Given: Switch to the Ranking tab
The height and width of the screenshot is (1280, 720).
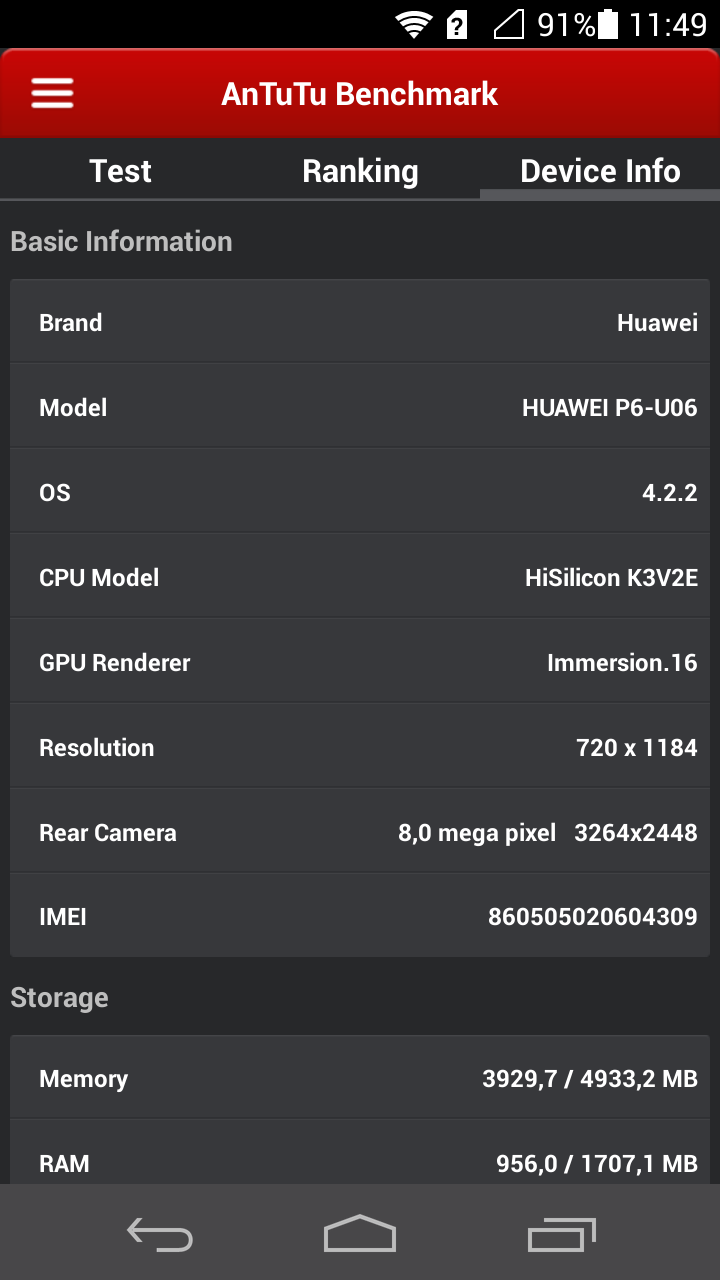Looking at the screenshot, I should point(360,171).
